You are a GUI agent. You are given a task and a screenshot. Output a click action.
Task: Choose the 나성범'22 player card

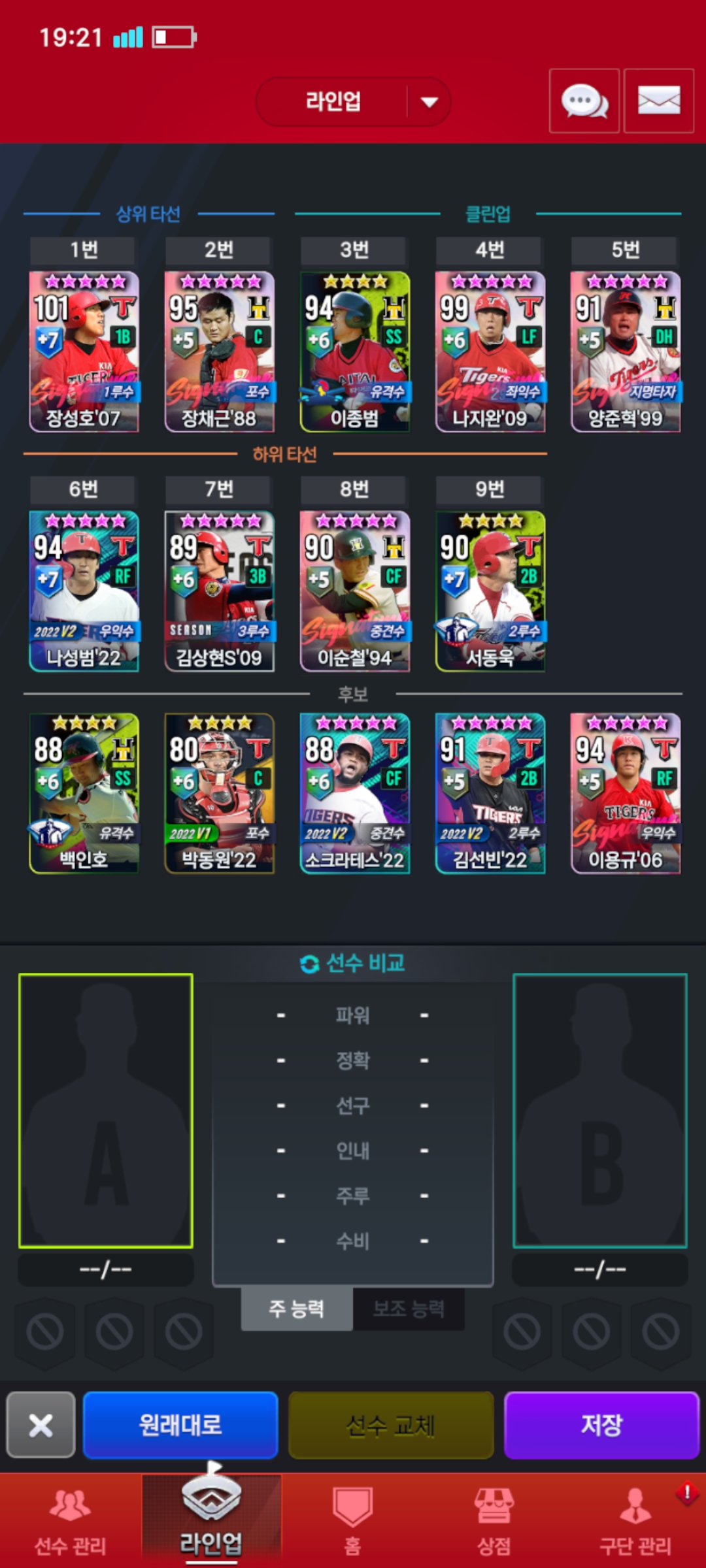point(84,591)
